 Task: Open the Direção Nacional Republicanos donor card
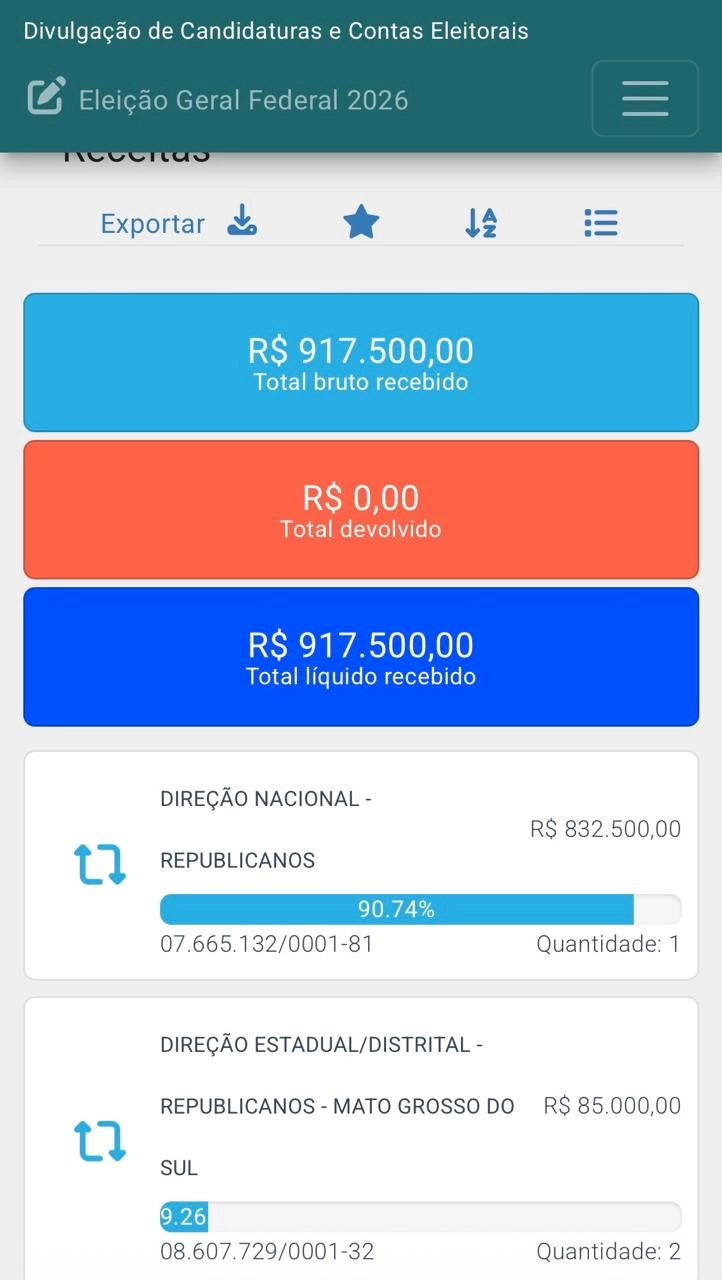click(x=361, y=865)
